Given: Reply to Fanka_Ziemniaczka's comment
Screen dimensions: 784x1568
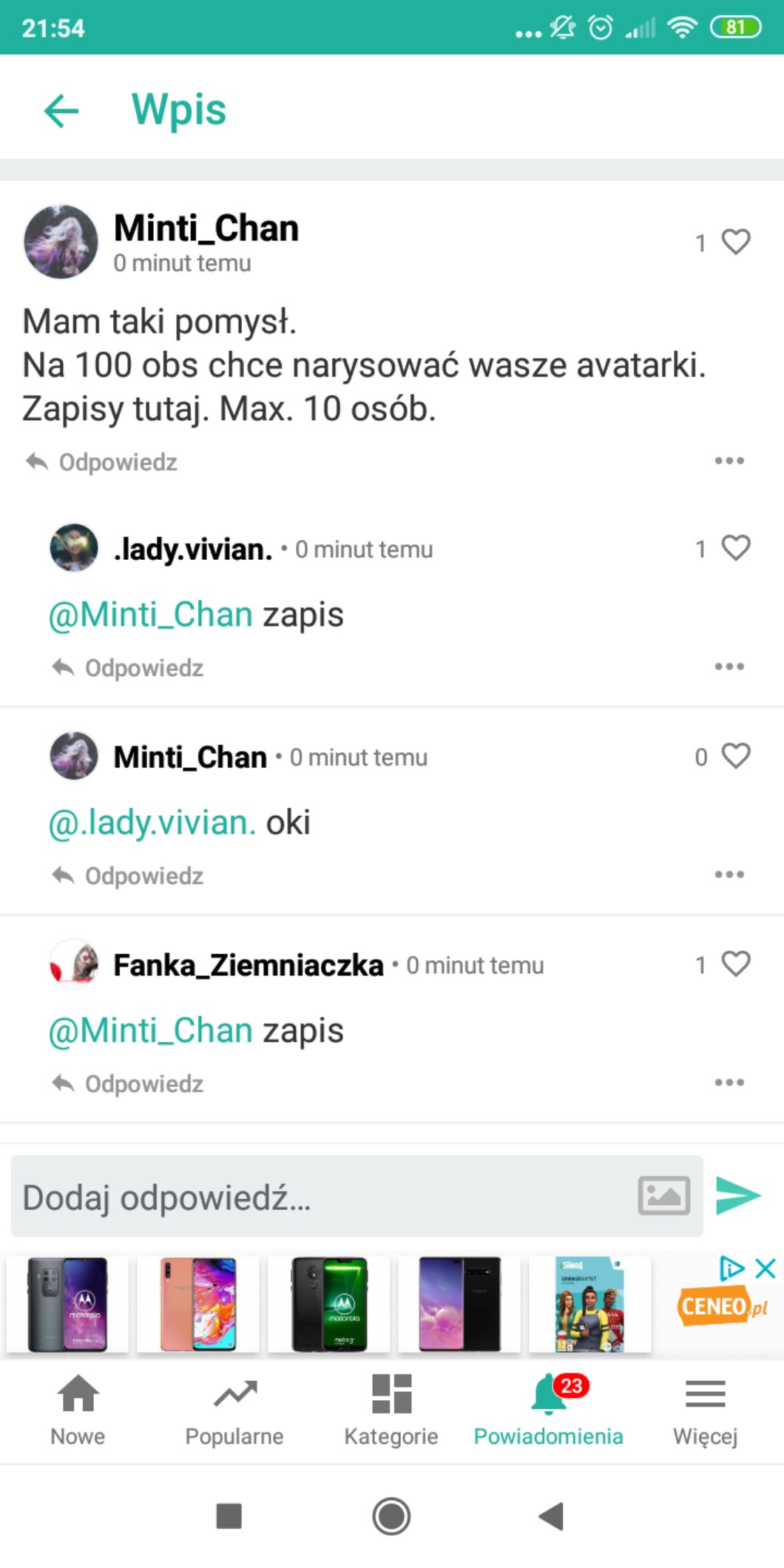Looking at the screenshot, I should 128,1084.
